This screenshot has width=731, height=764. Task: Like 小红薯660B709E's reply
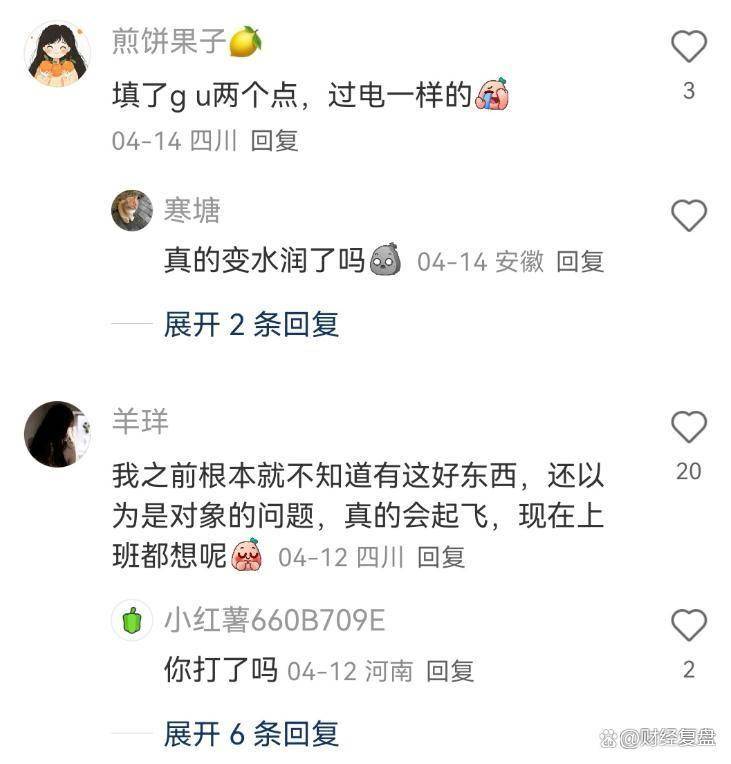click(x=688, y=626)
